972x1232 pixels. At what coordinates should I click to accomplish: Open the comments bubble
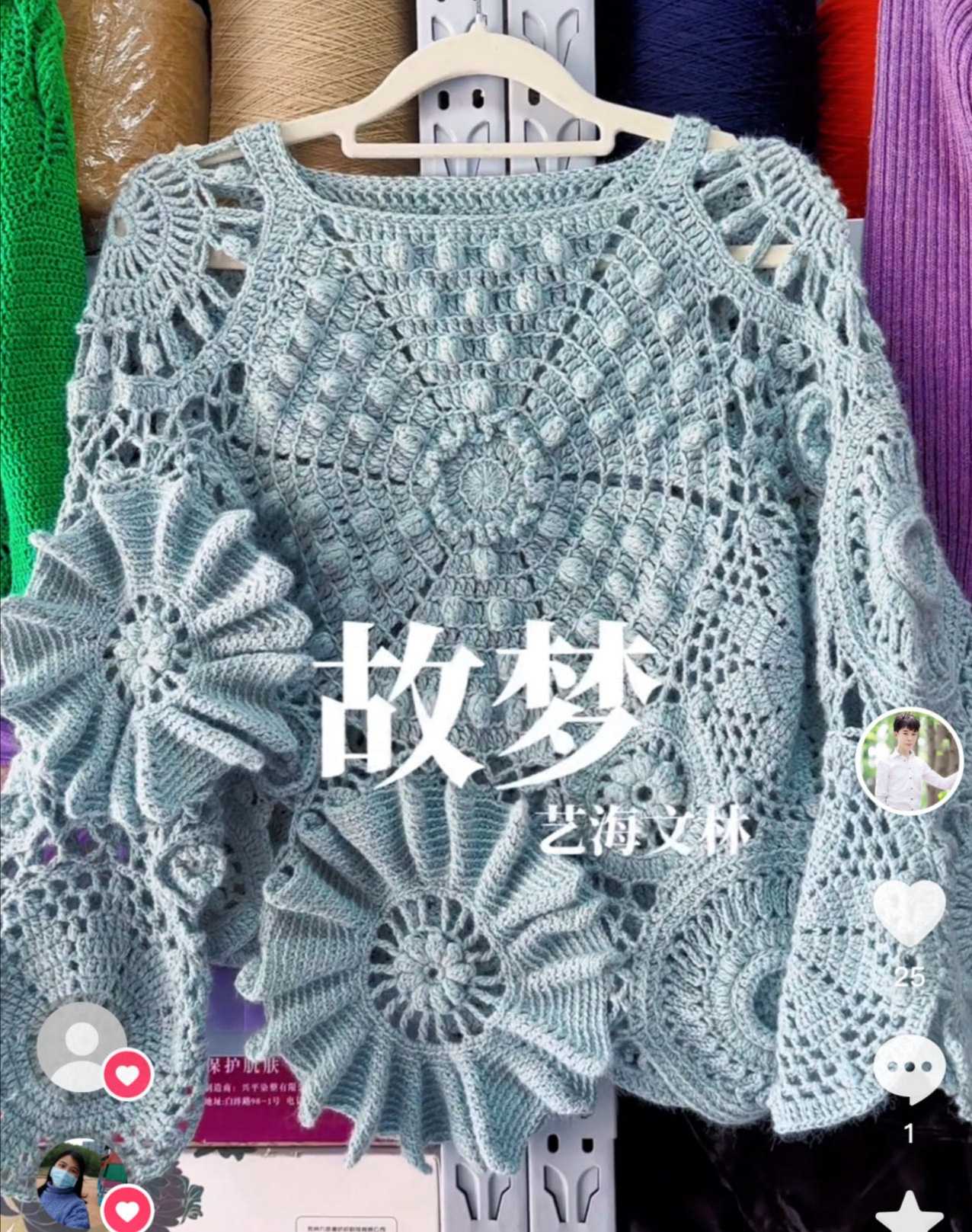pyautogui.click(x=909, y=1070)
